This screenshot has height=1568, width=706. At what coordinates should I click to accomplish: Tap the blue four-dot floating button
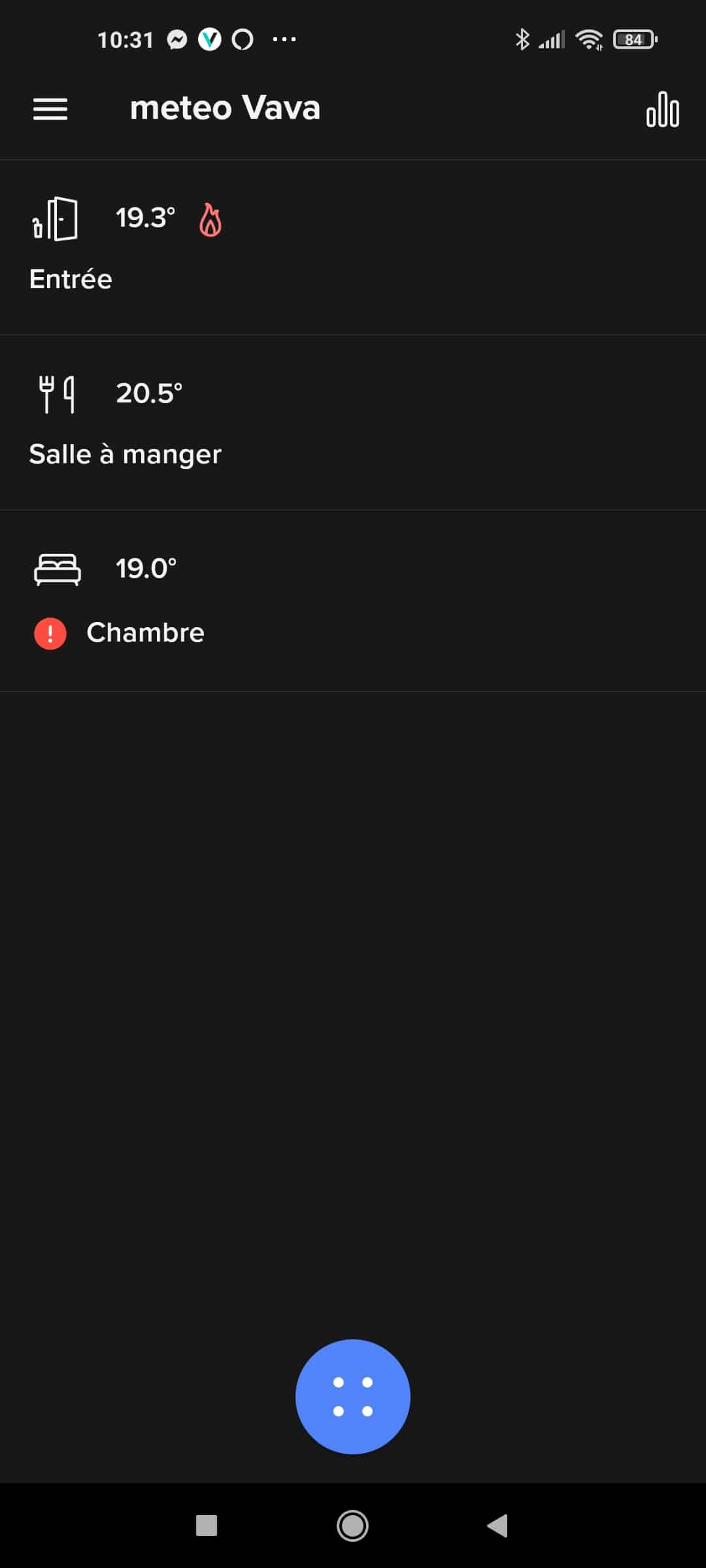(x=353, y=1396)
